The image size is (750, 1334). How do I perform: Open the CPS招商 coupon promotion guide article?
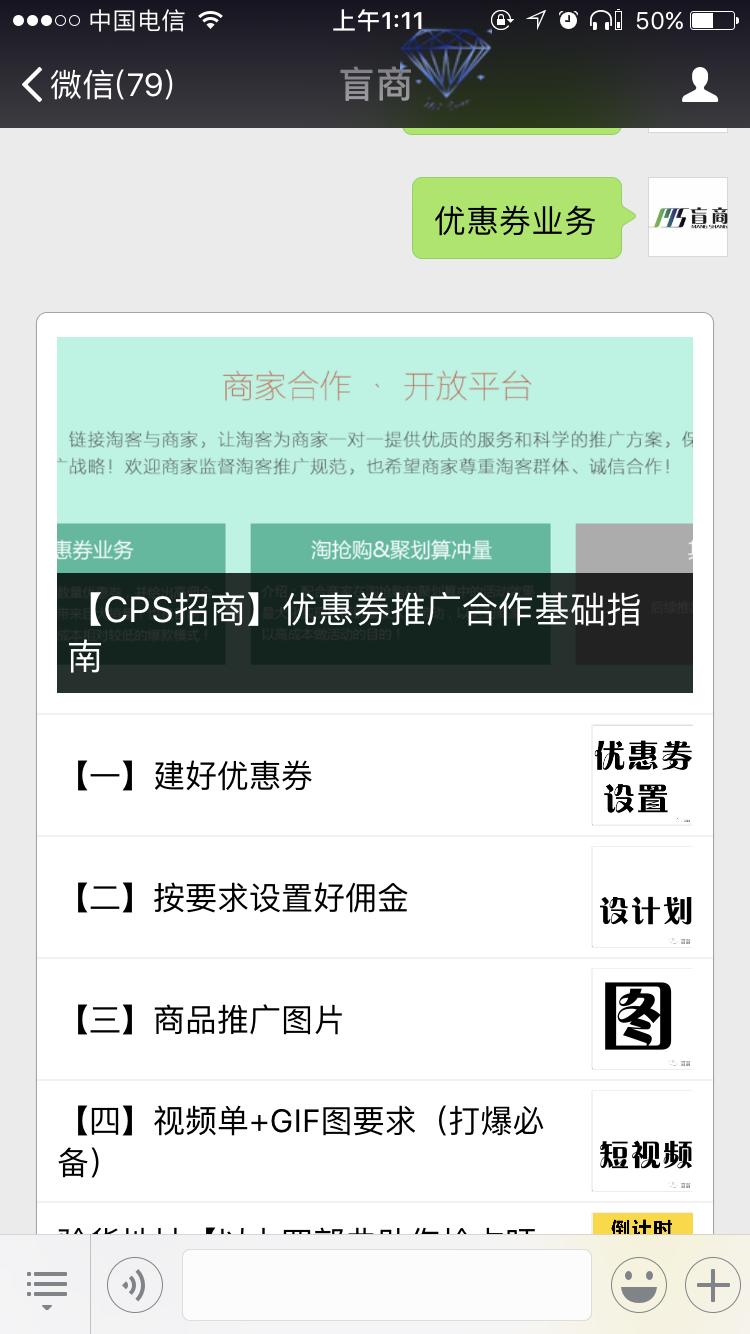tap(374, 515)
